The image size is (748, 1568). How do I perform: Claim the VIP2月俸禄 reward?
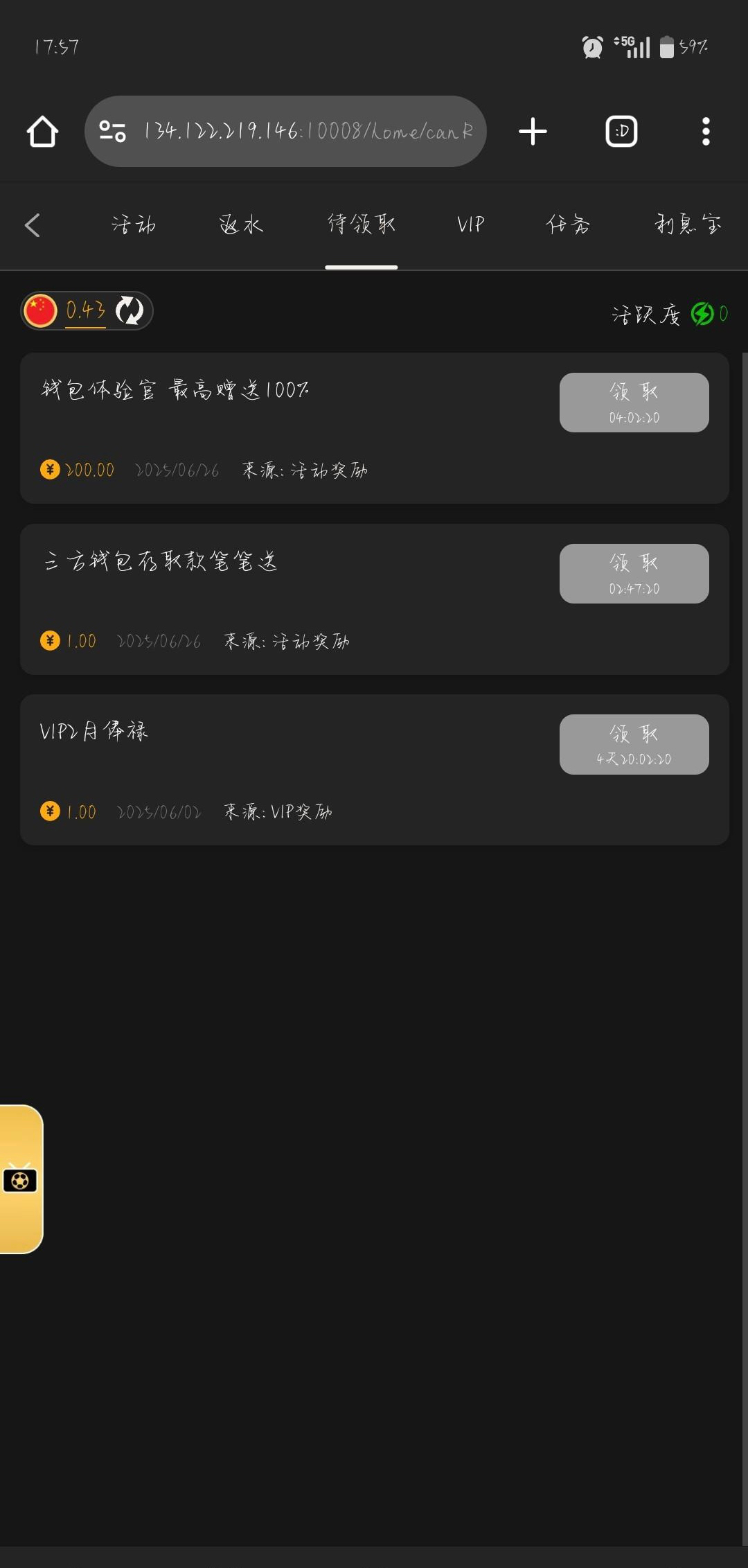coord(634,744)
